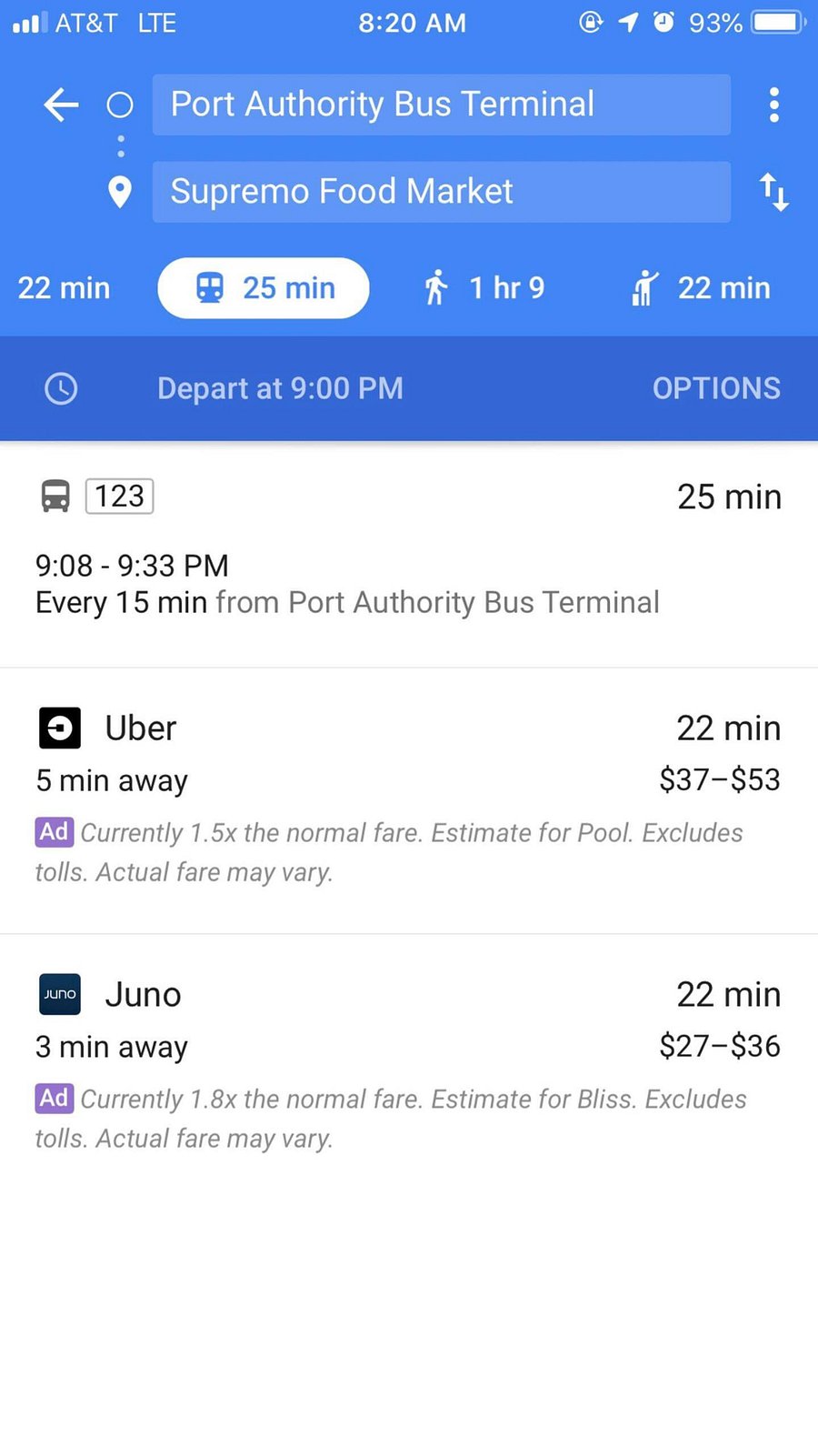
Task: Select the 25 min transit tab
Action: (264, 288)
